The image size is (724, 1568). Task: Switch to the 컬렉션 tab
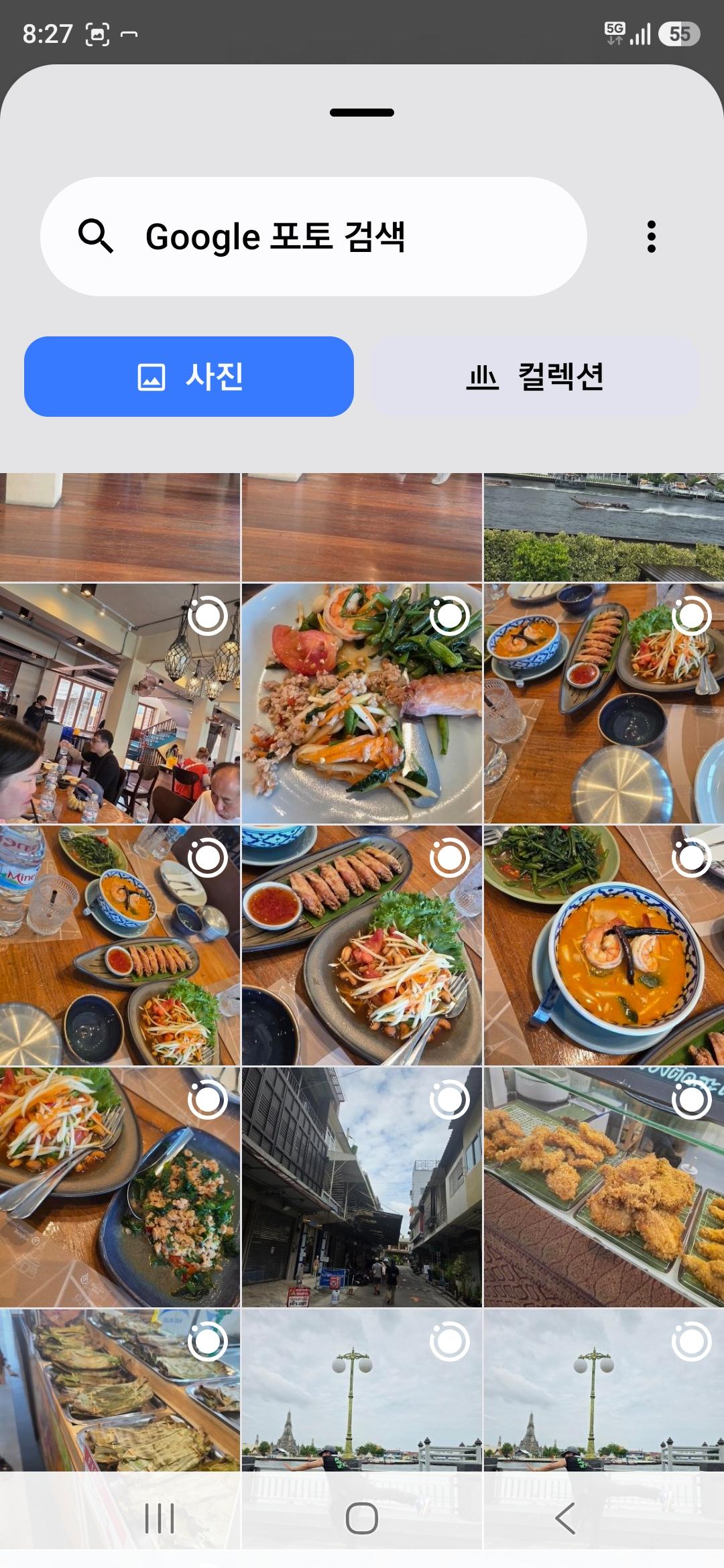point(535,377)
